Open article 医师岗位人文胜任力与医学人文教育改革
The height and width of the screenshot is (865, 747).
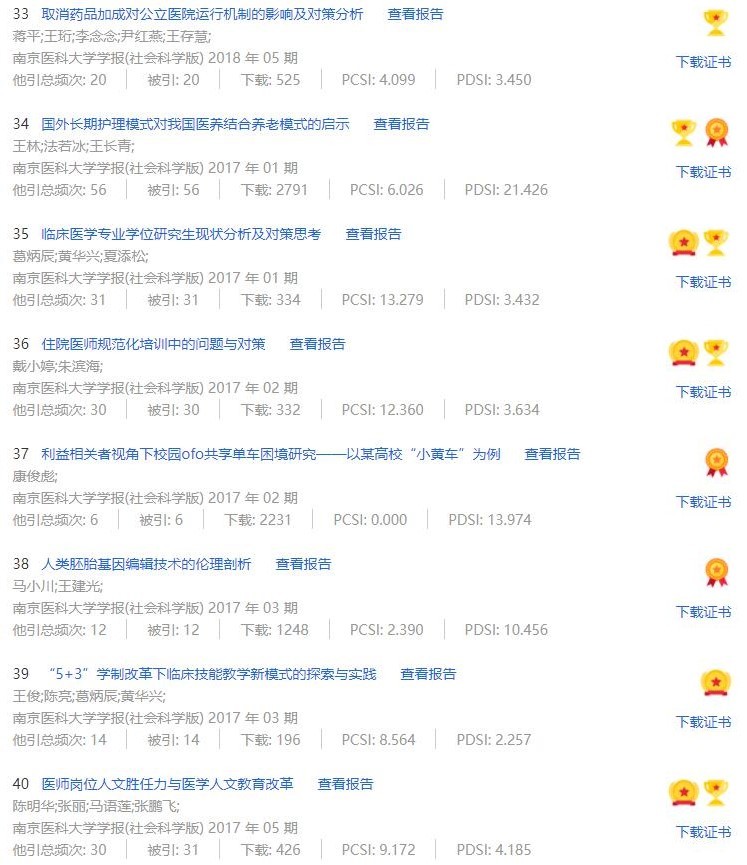click(167, 785)
